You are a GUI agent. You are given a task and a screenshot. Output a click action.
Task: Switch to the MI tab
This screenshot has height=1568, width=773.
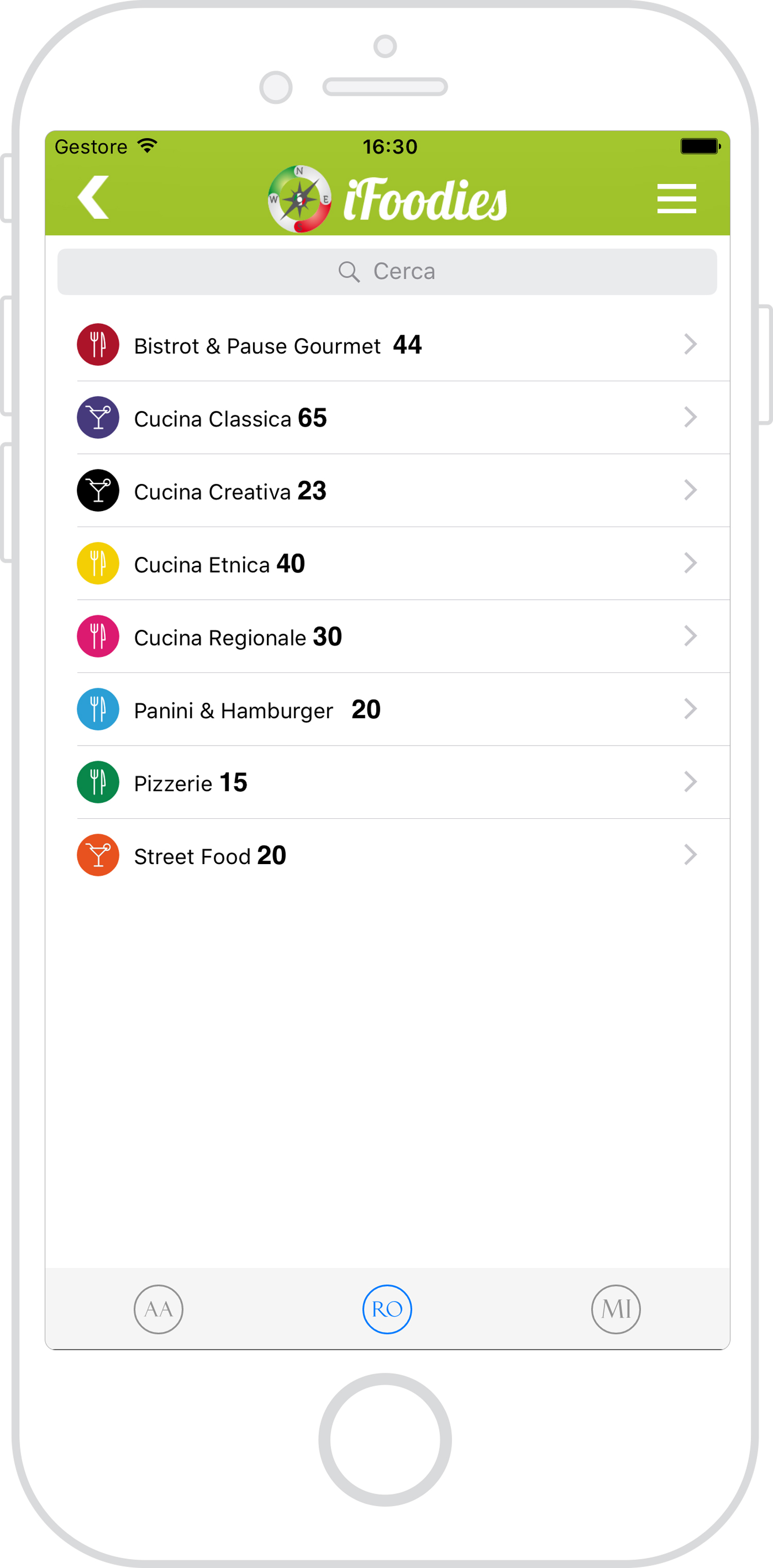(x=616, y=1309)
